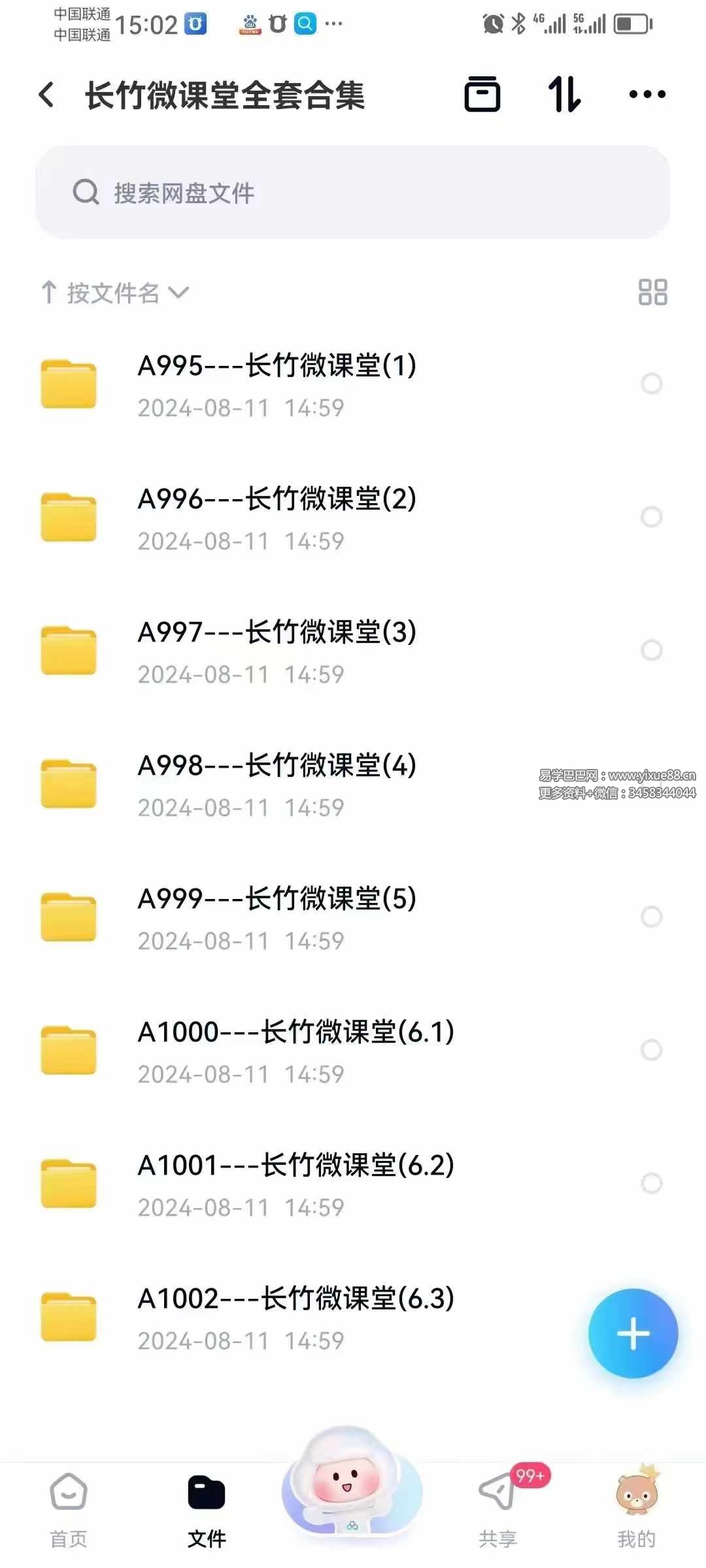Switch to the 首页 home tab
706x1568 pixels.
coord(69,1509)
